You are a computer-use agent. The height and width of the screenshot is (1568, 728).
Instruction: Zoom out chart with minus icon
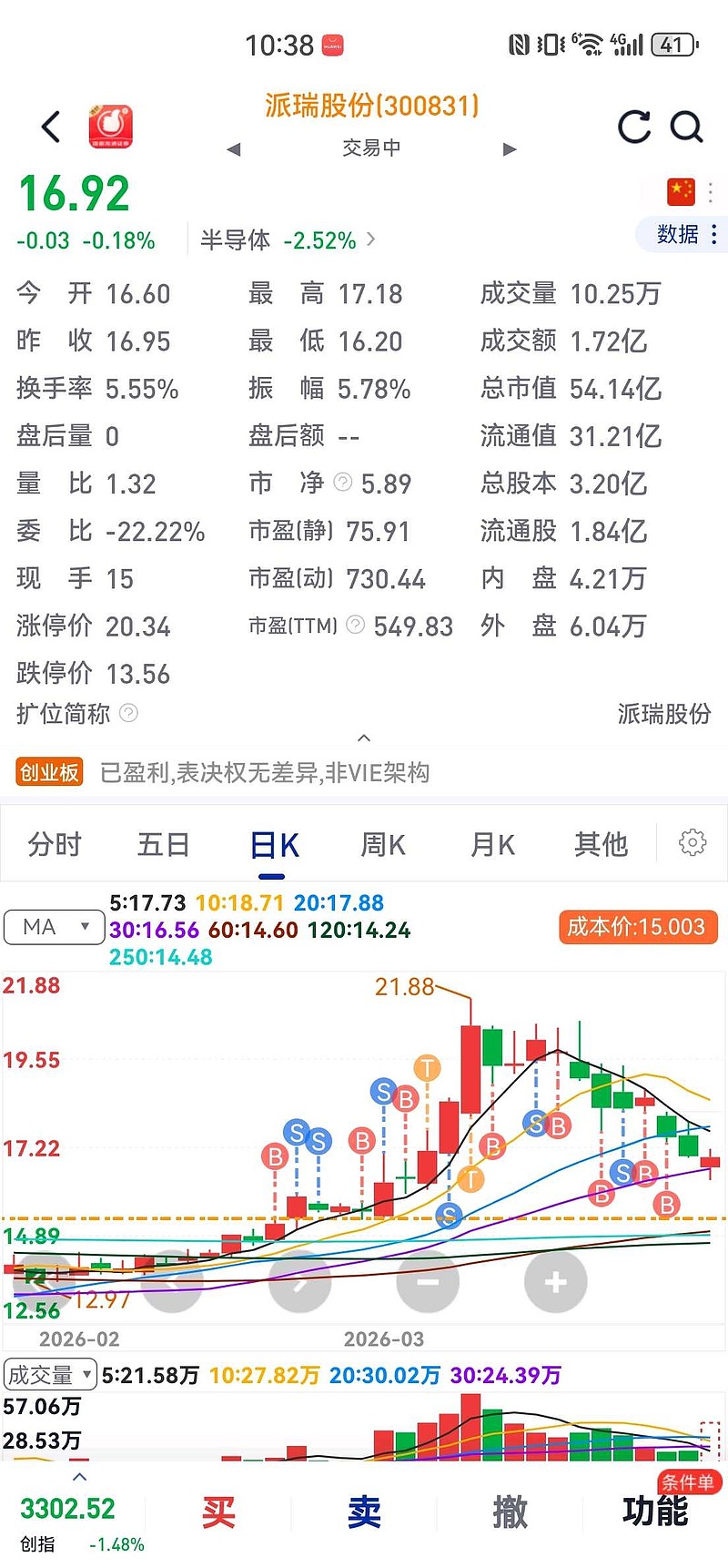pyautogui.click(x=428, y=1281)
